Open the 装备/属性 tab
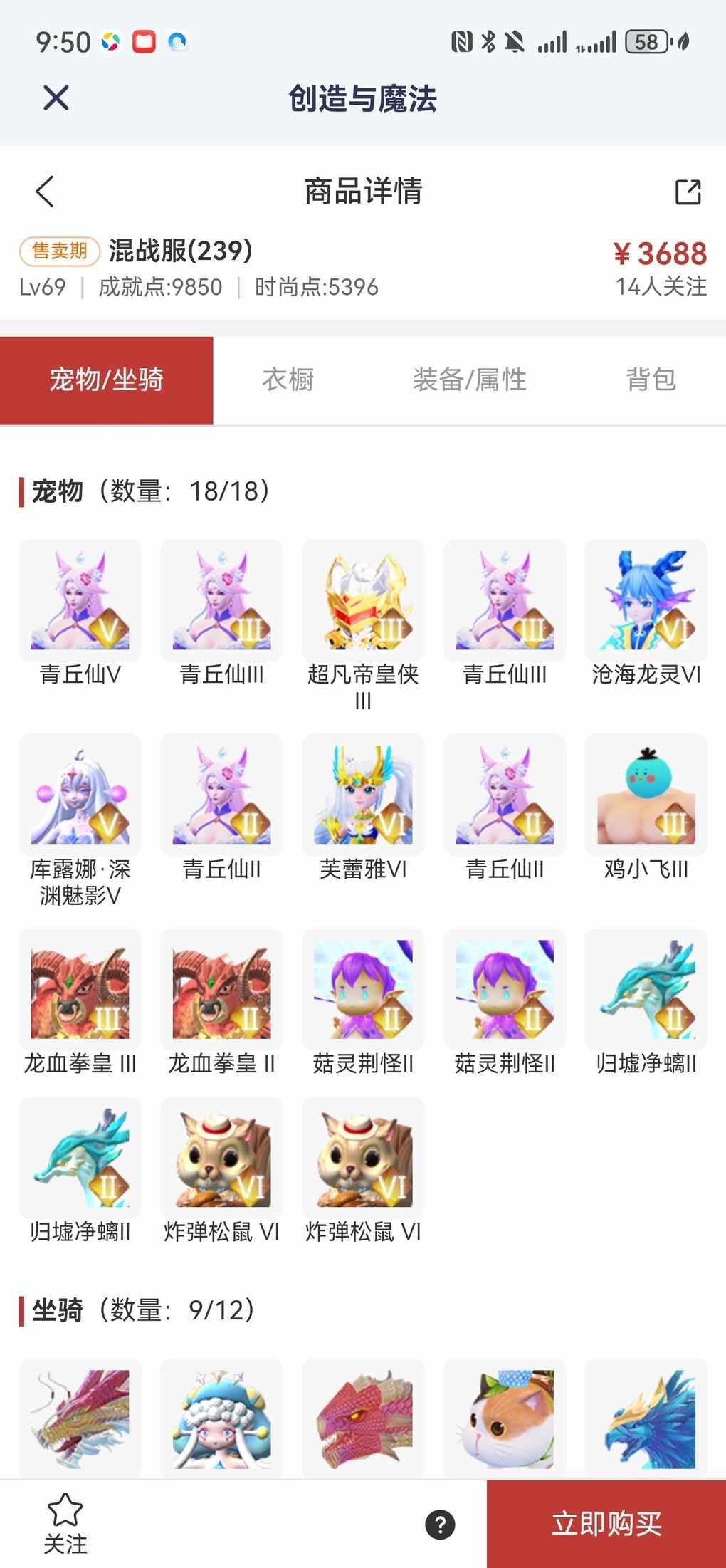This screenshot has height=1568, width=726. [469, 380]
